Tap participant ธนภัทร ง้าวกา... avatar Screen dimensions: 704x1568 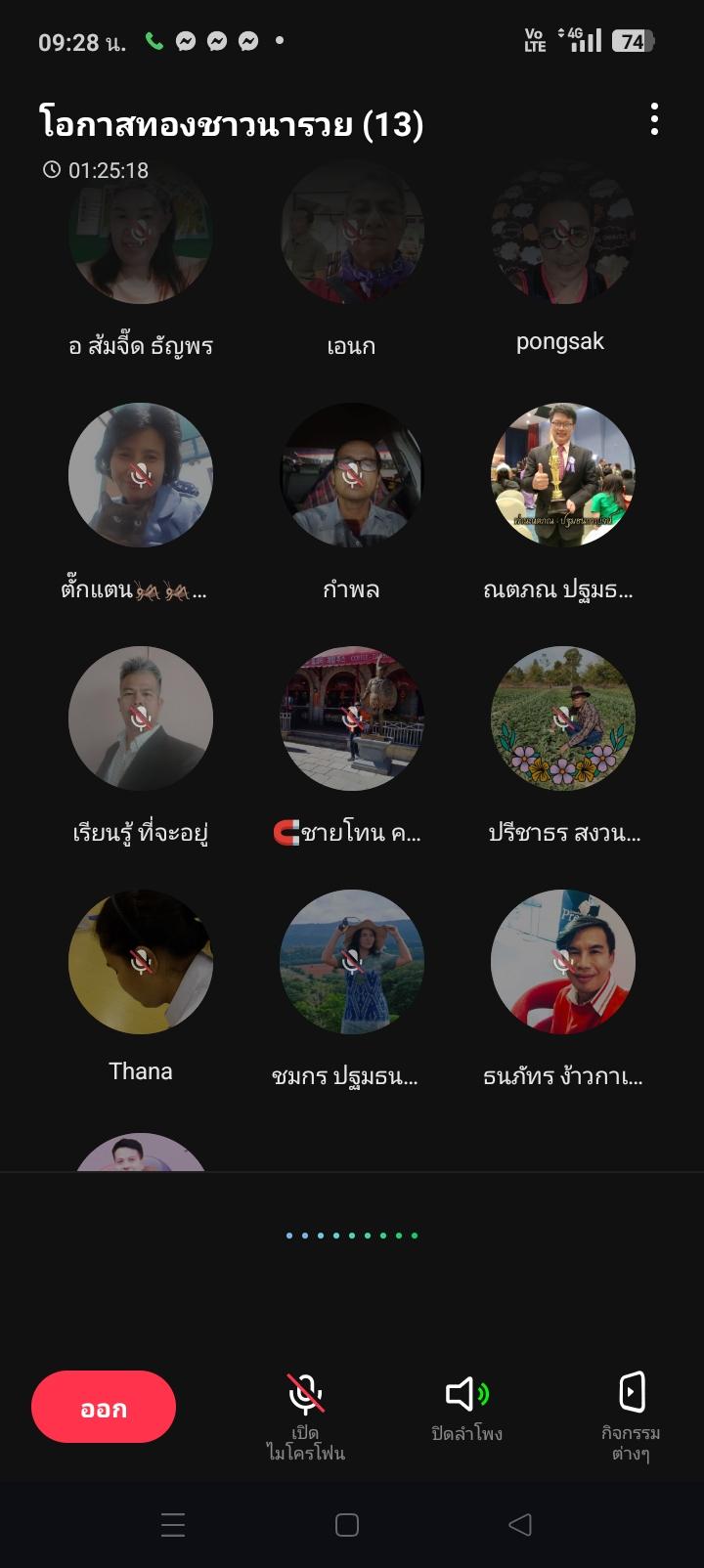[x=562, y=962]
